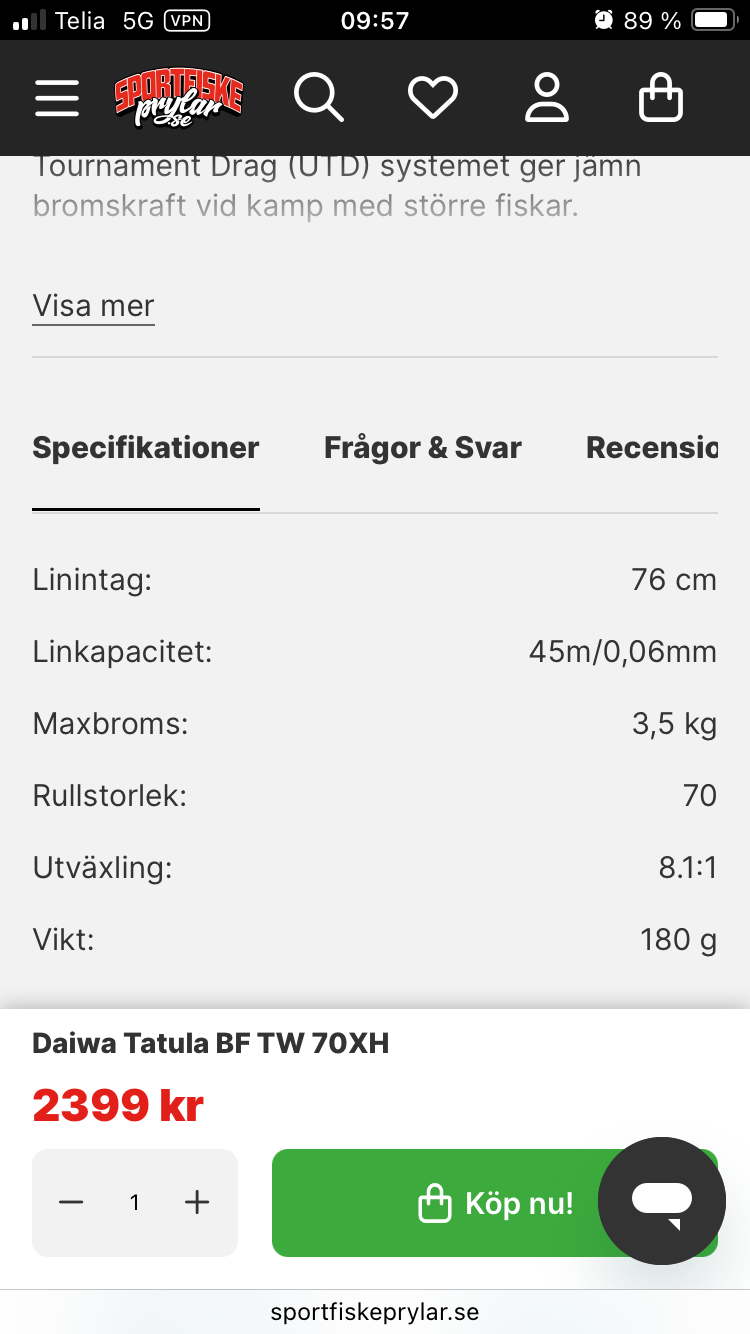The height and width of the screenshot is (1334, 750).
Task: Decrease quantity with the minus button
Action: (x=71, y=1202)
